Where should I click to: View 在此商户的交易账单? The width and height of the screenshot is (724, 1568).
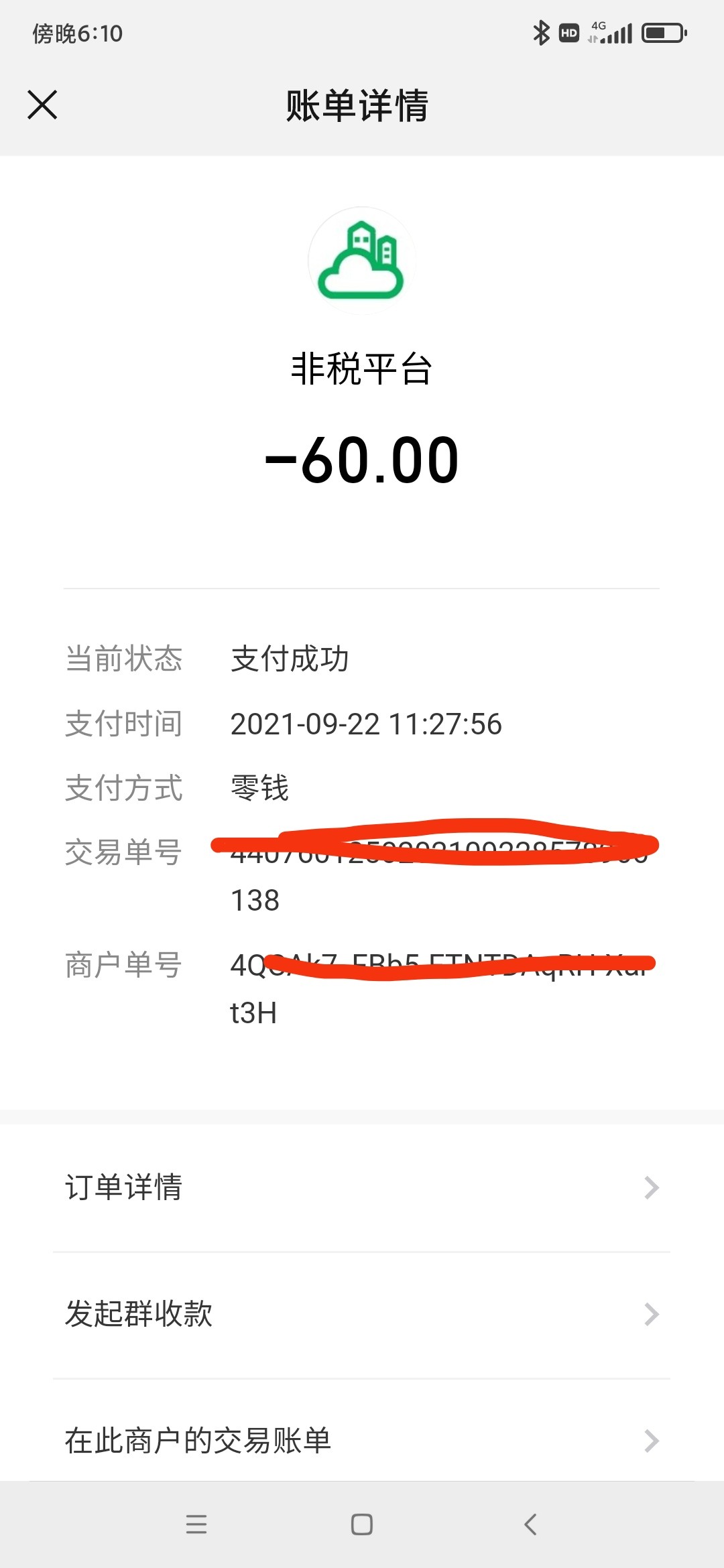pyautogui.click(x=362, y=1441)
